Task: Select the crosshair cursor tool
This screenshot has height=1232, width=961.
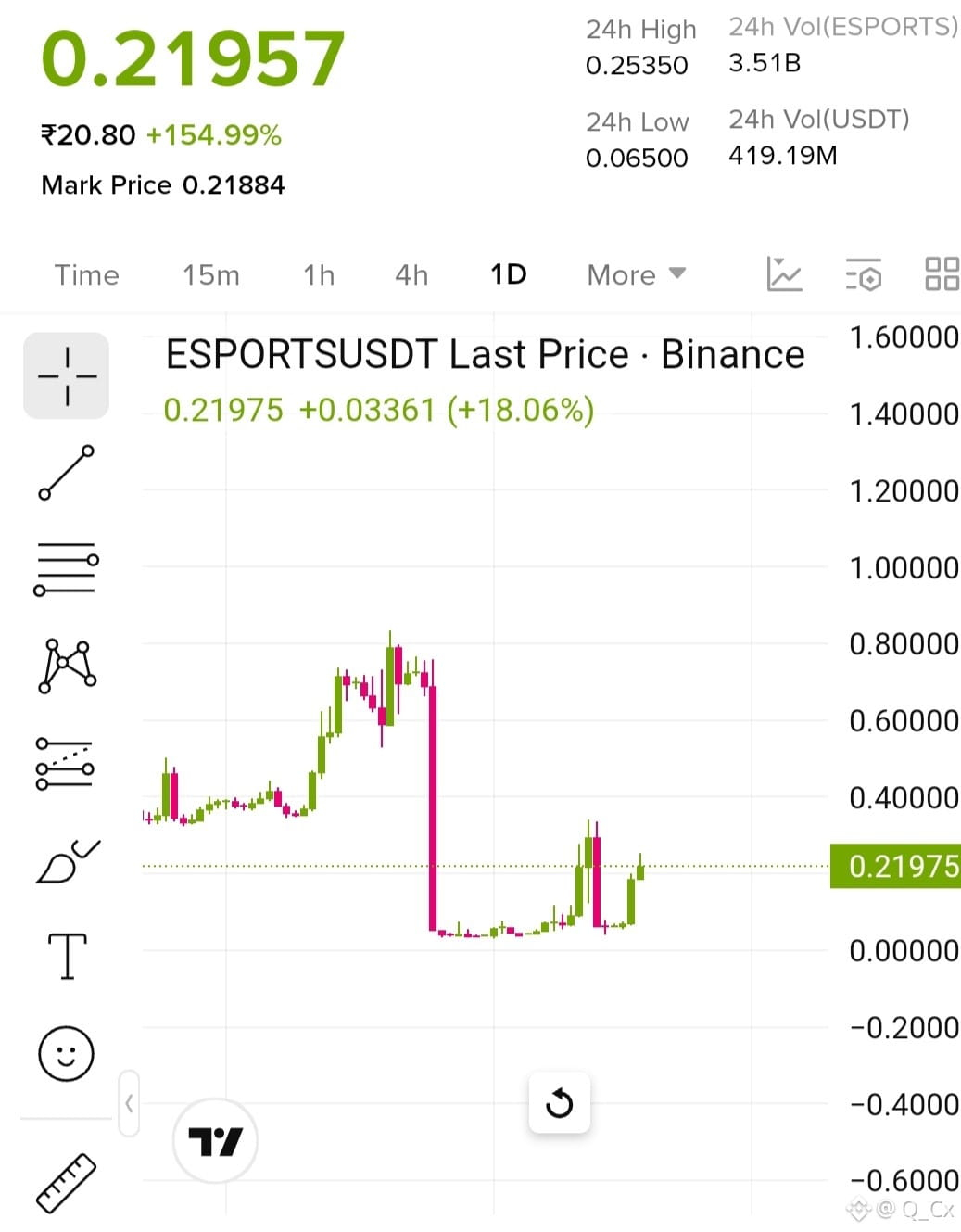Action: point(66,375)
